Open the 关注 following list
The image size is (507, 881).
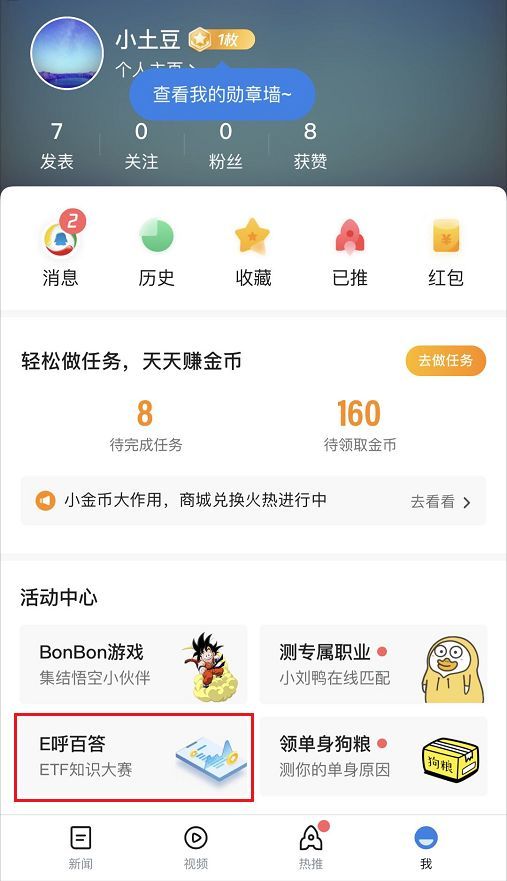click(x=141, y=146)
